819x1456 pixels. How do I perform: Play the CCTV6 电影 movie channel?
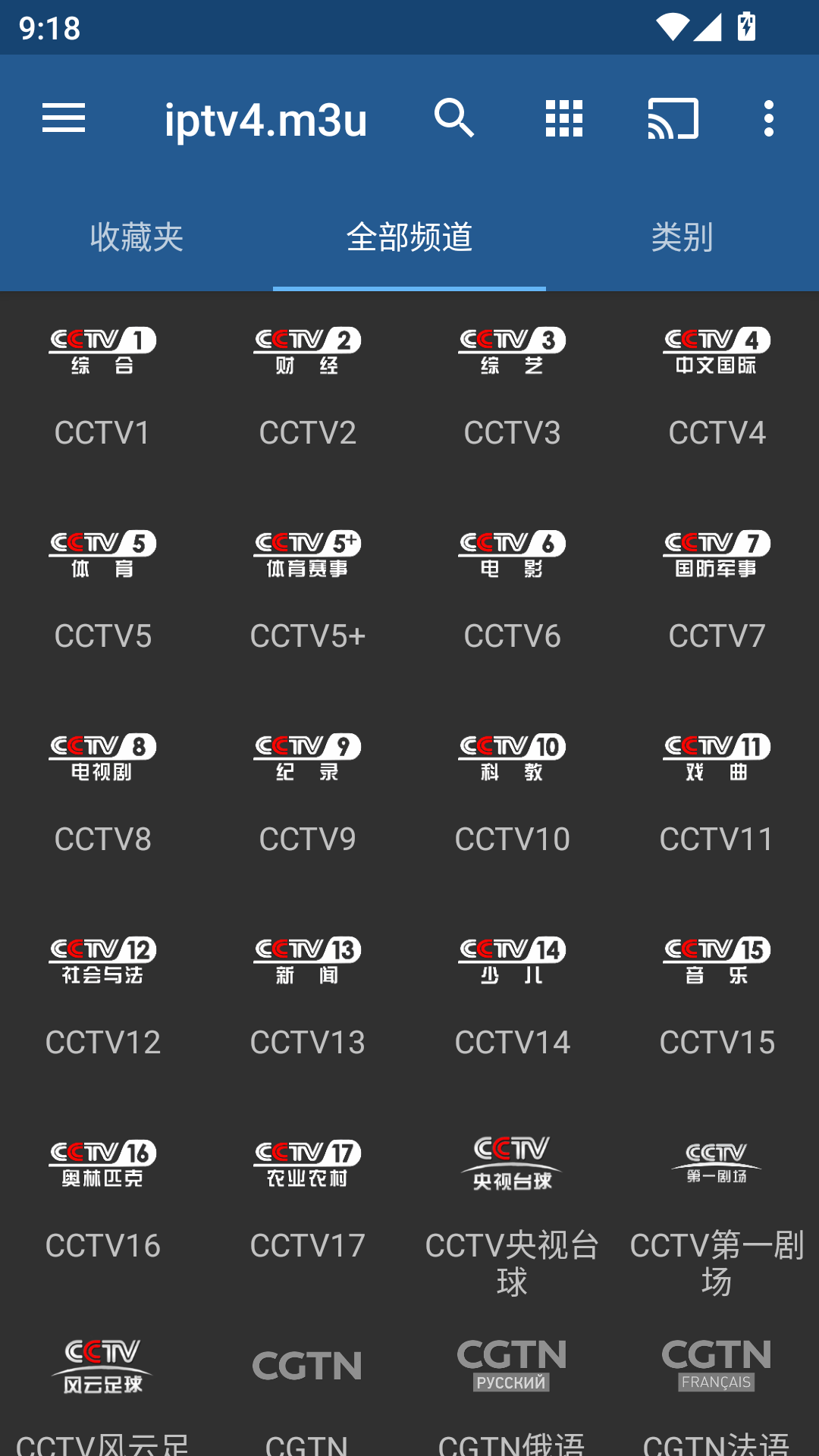pyautogui.click(x=512, y=554)
